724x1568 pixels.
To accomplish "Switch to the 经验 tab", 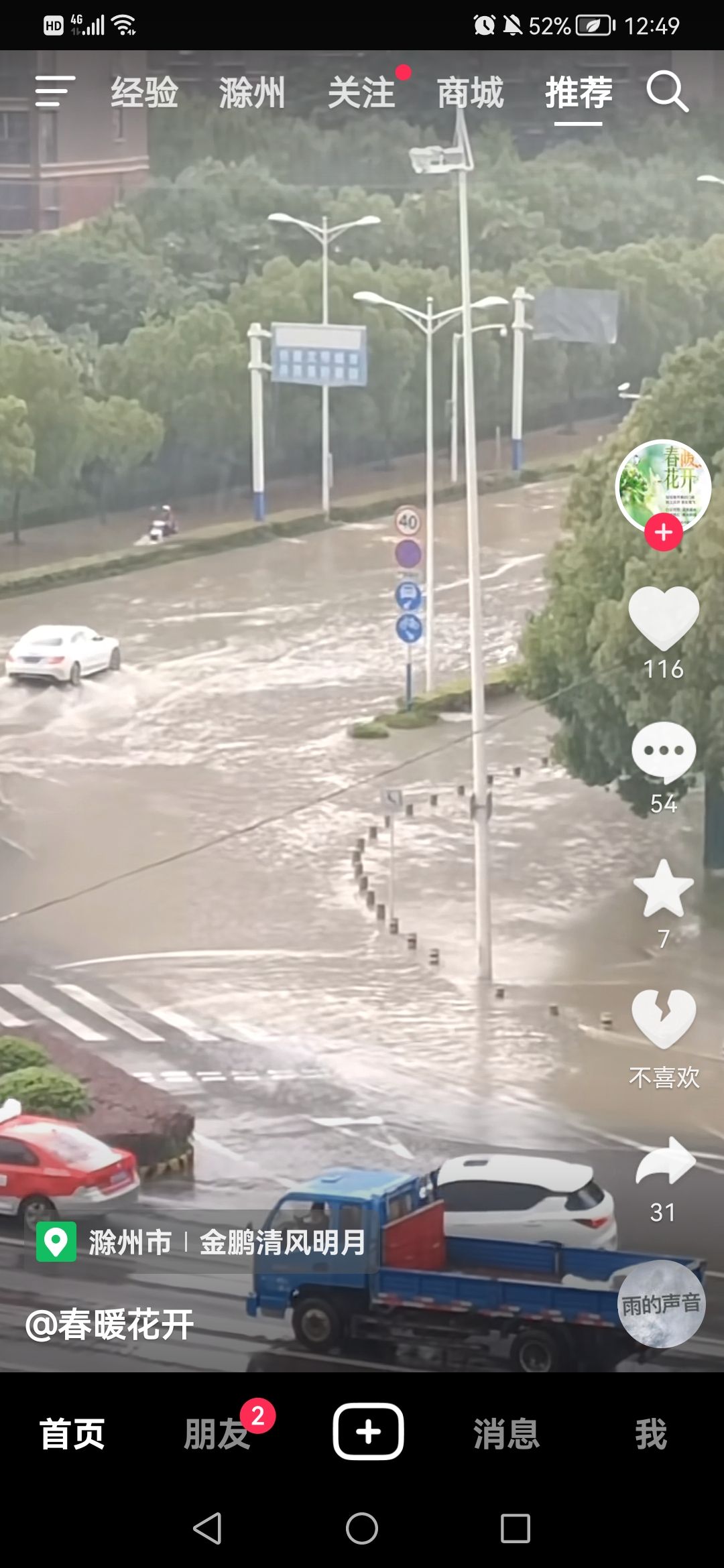I will click(145, 92).
